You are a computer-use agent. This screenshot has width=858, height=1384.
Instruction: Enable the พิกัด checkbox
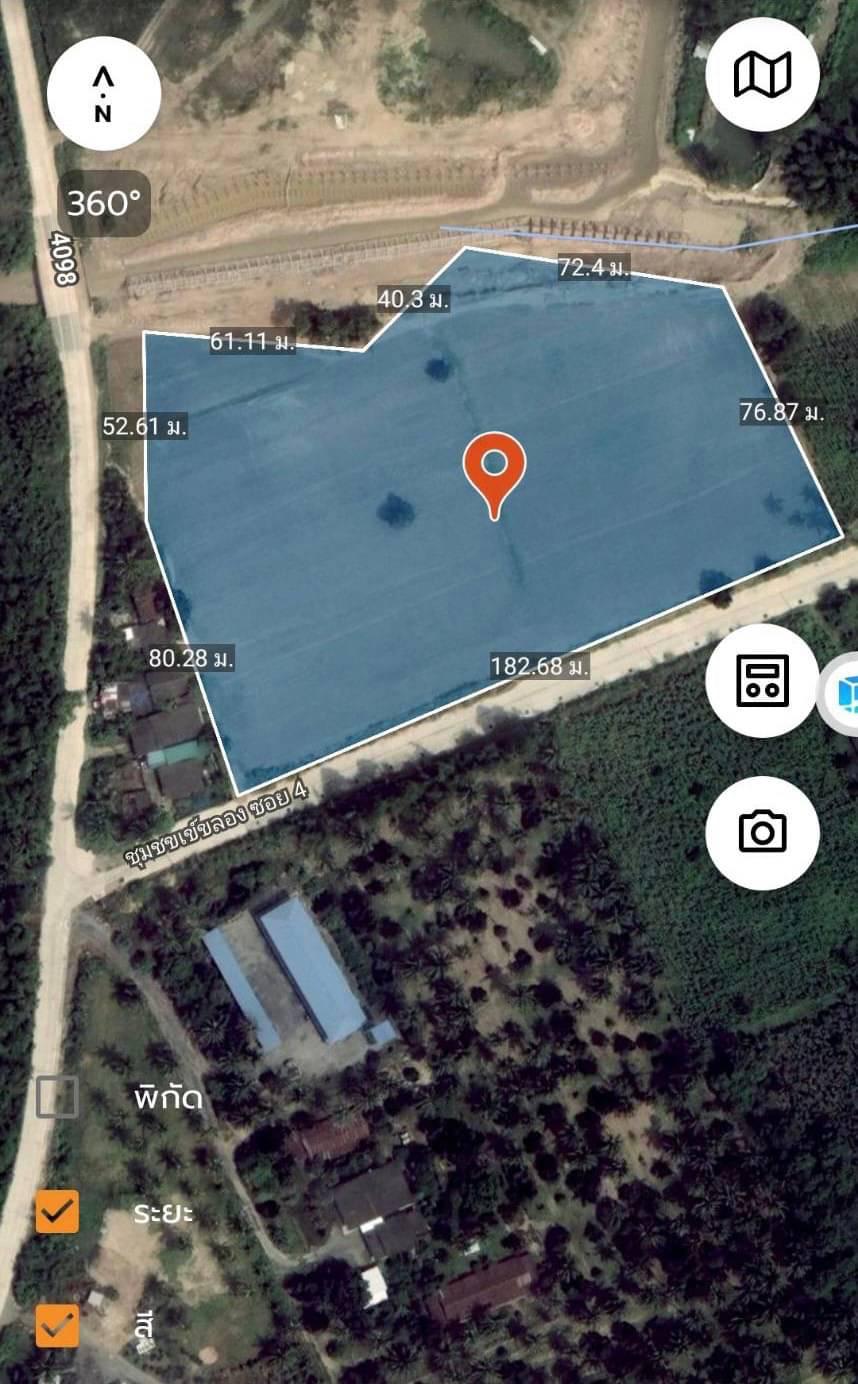click(57, 1097)
